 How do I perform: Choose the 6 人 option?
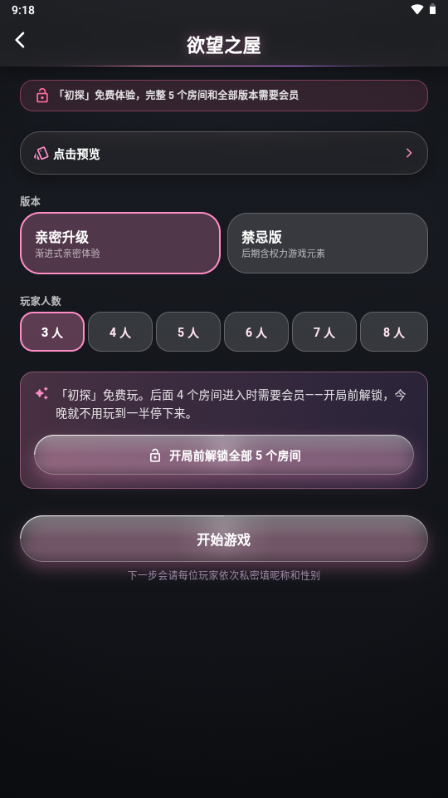click(x=257, y=332)
